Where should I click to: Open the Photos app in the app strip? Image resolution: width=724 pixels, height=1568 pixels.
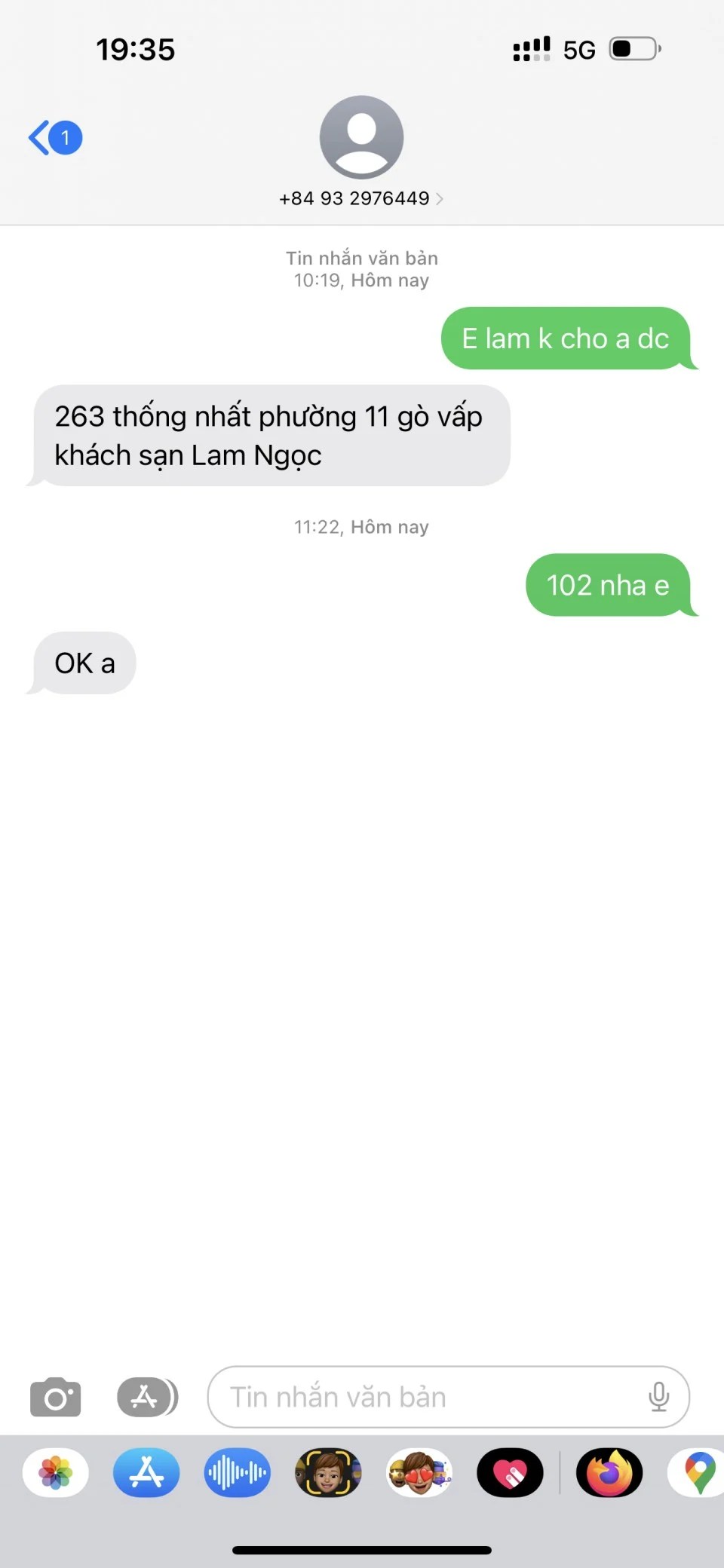[56, 1473]
